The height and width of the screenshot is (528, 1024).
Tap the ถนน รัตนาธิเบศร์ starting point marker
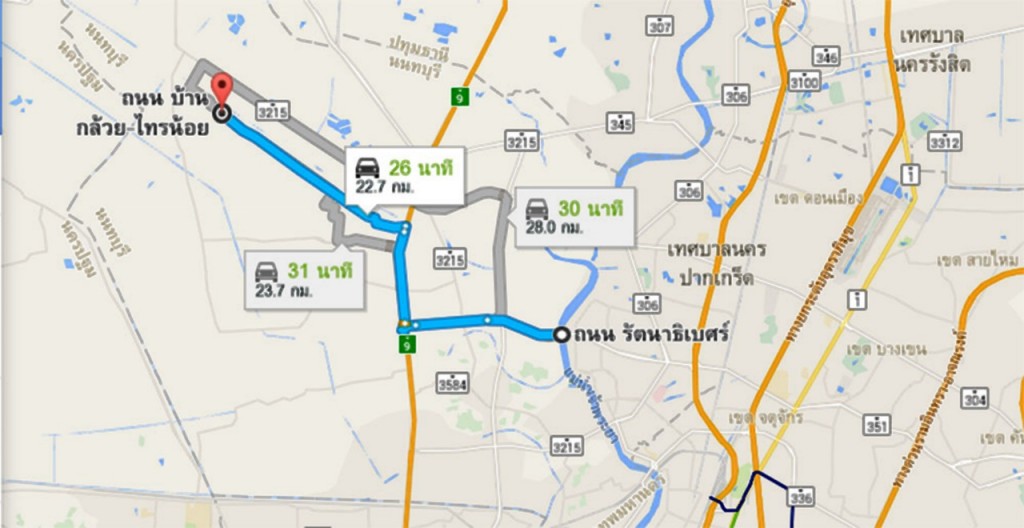coord(562,335)
